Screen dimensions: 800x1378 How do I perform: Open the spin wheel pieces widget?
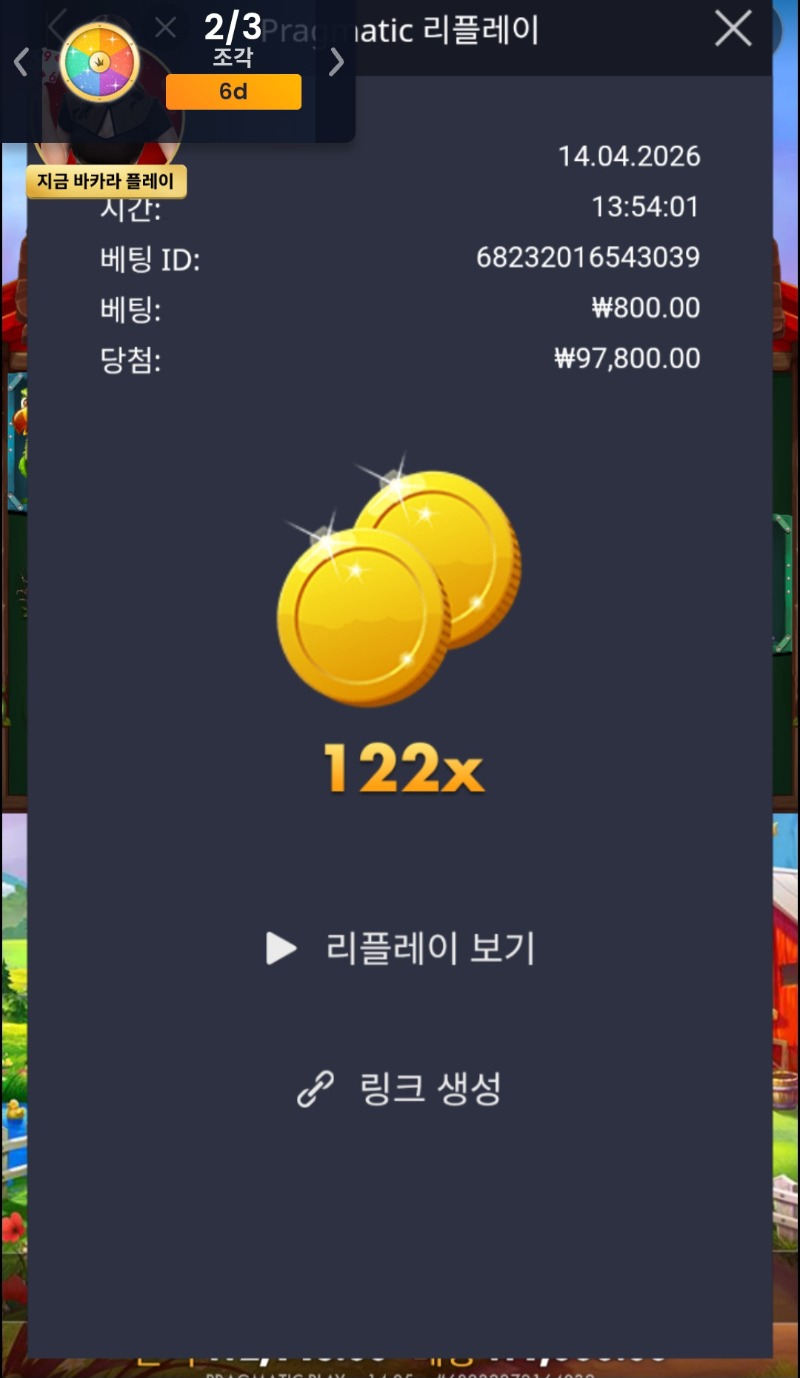tap(100, 62)
